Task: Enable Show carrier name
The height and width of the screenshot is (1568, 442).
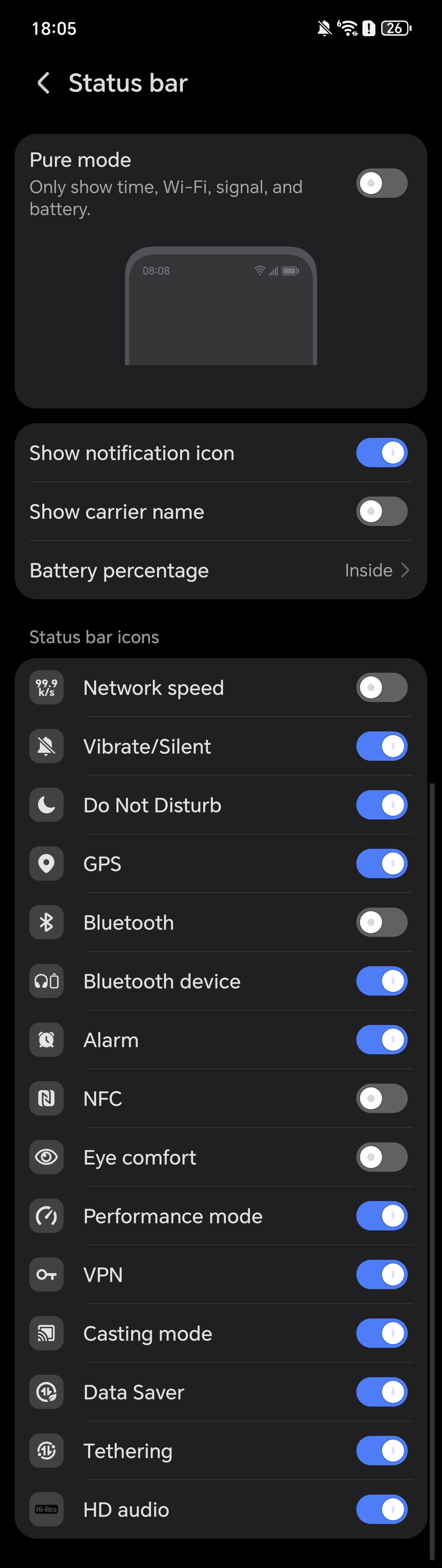Action: [381, 511]
